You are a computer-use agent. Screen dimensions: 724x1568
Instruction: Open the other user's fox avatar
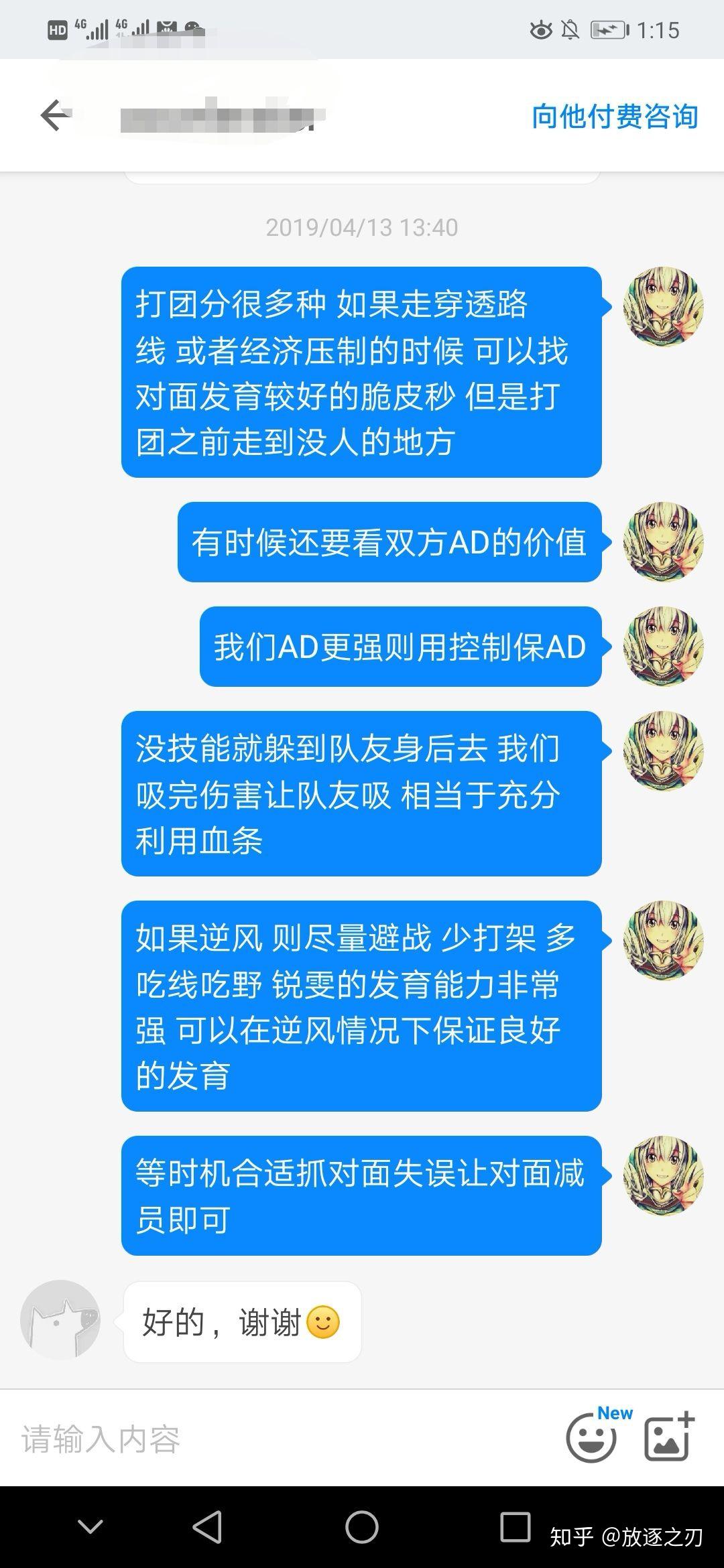(x=60, y=1321)
